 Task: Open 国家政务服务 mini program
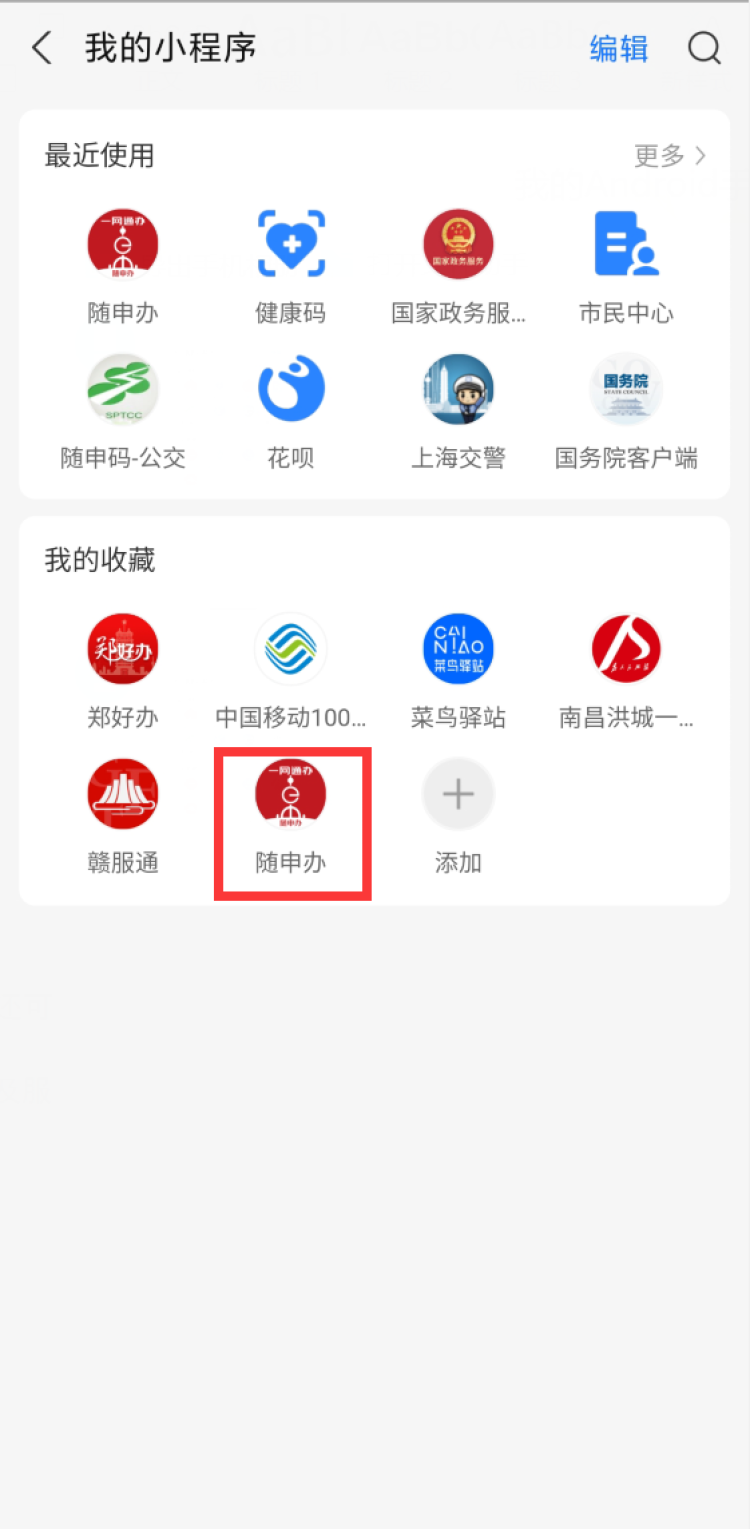tap(459, 267)
